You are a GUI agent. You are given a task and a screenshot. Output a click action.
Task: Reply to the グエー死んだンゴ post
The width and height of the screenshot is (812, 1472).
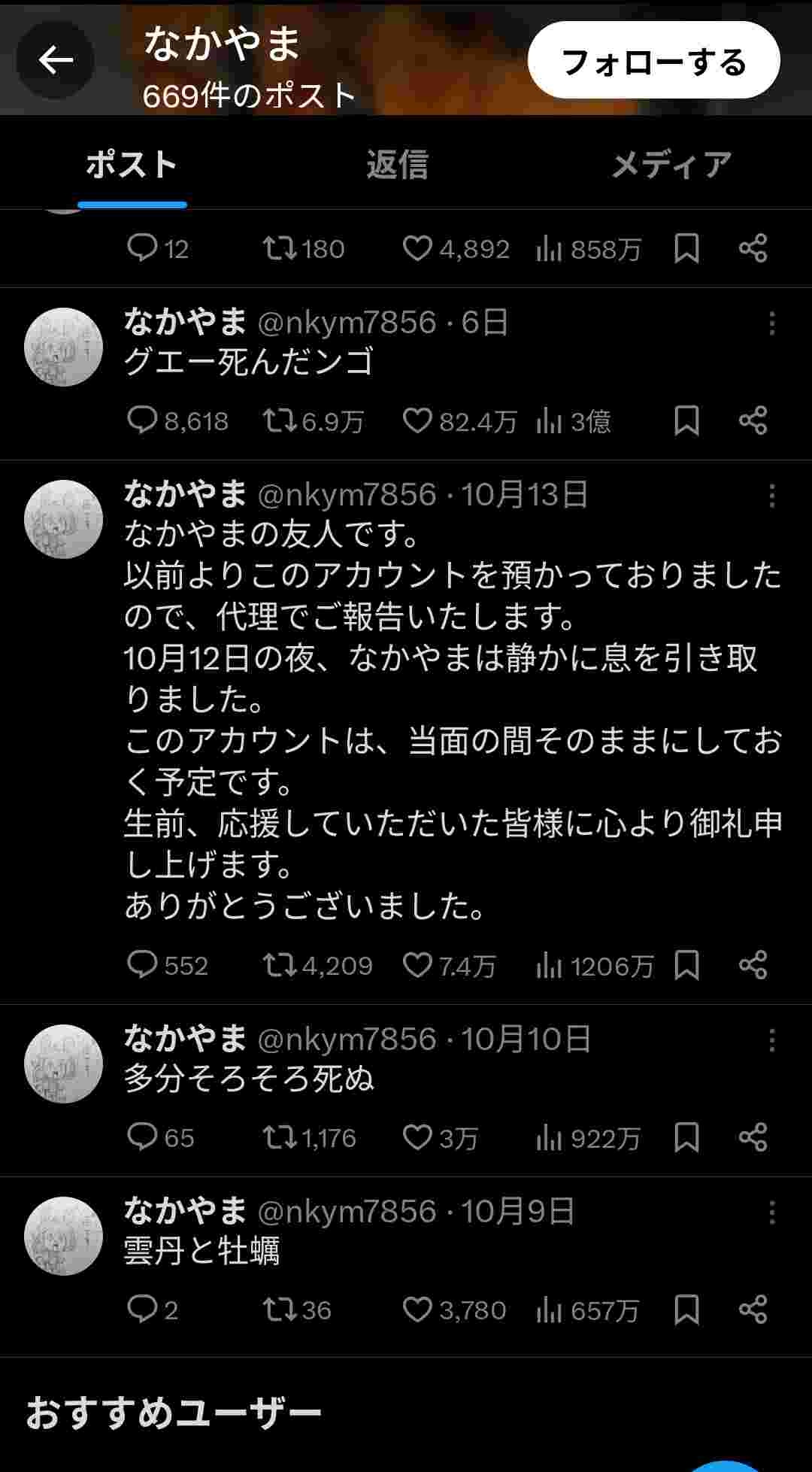pos(141,421)
